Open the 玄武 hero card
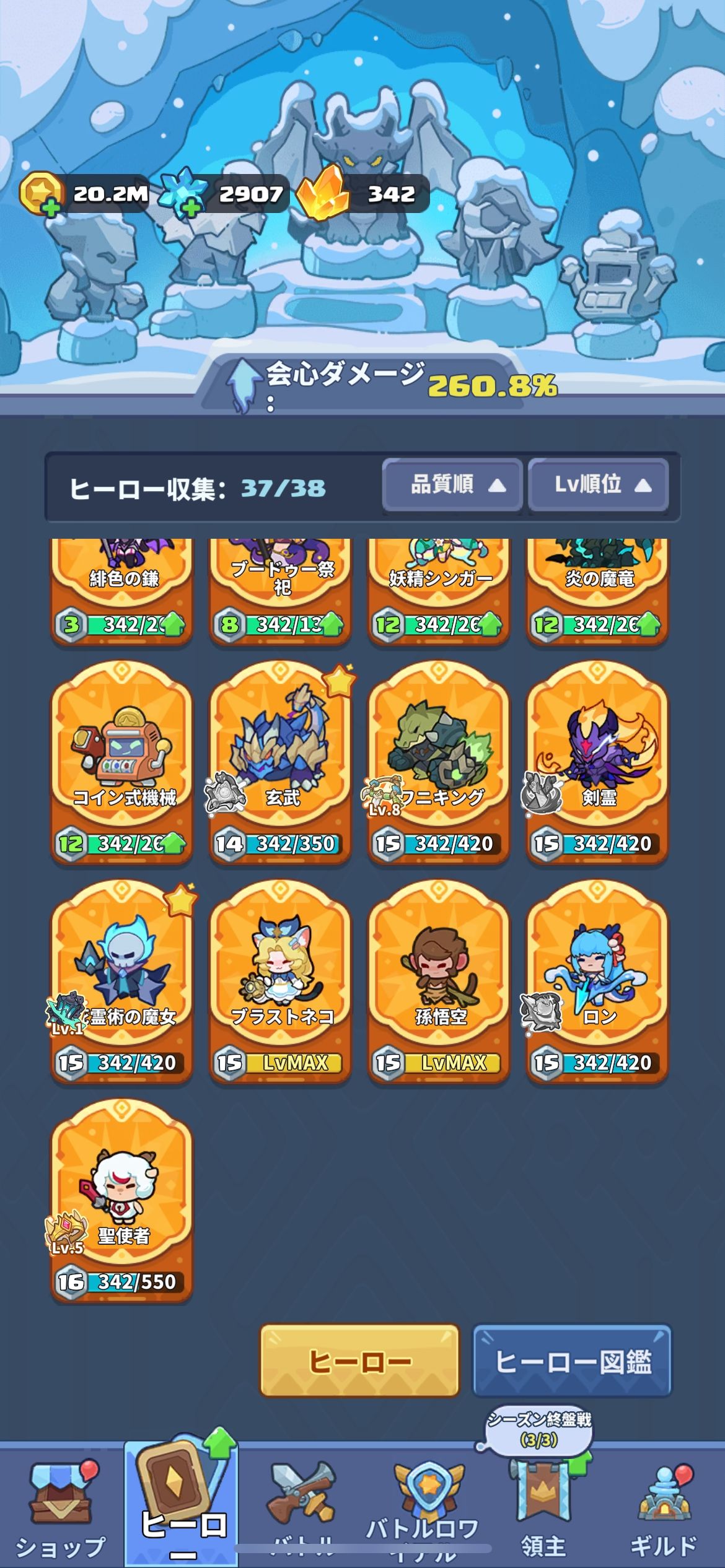Image resolution: width=725 pixels, height=1568 pixels. click(x=281, y=762)
